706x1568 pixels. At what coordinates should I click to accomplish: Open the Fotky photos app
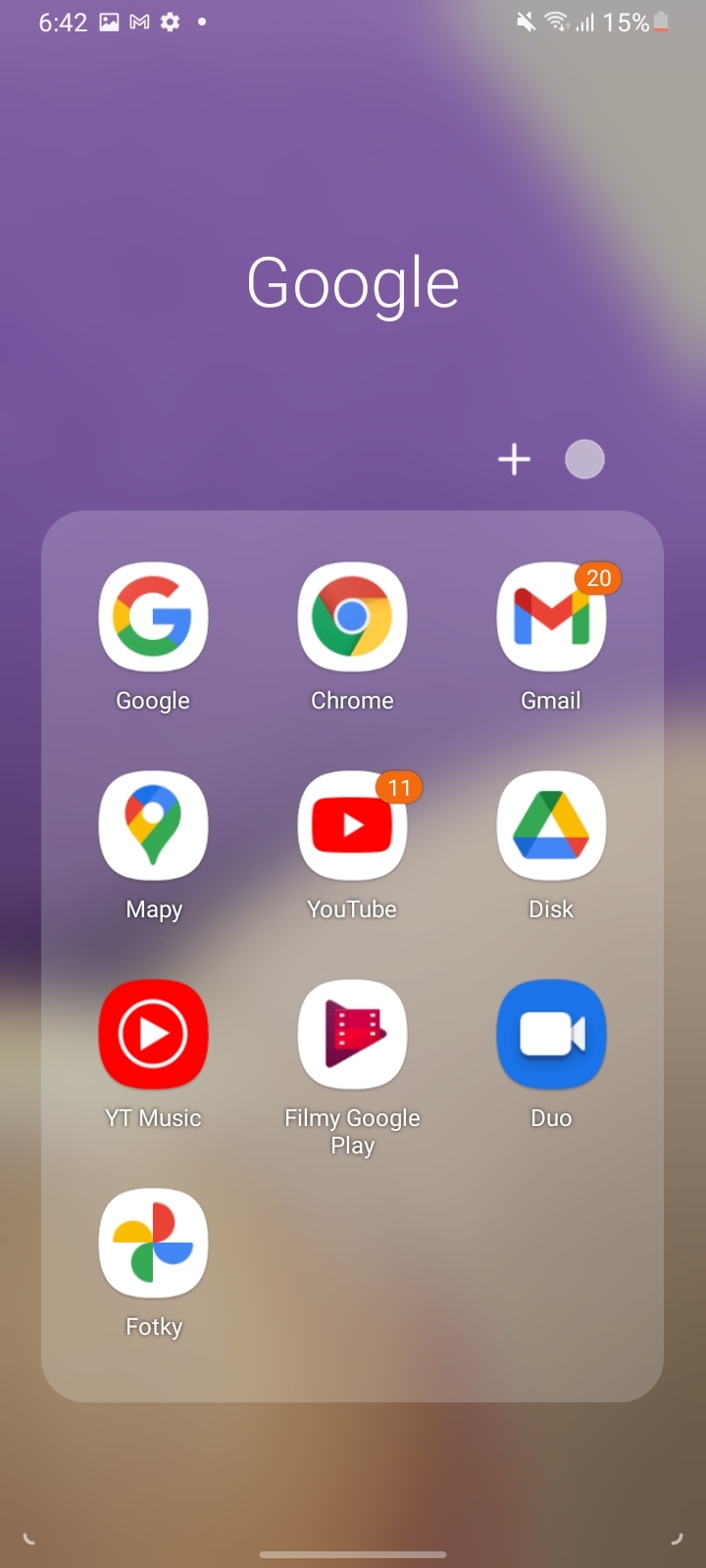click(153, 1244)
